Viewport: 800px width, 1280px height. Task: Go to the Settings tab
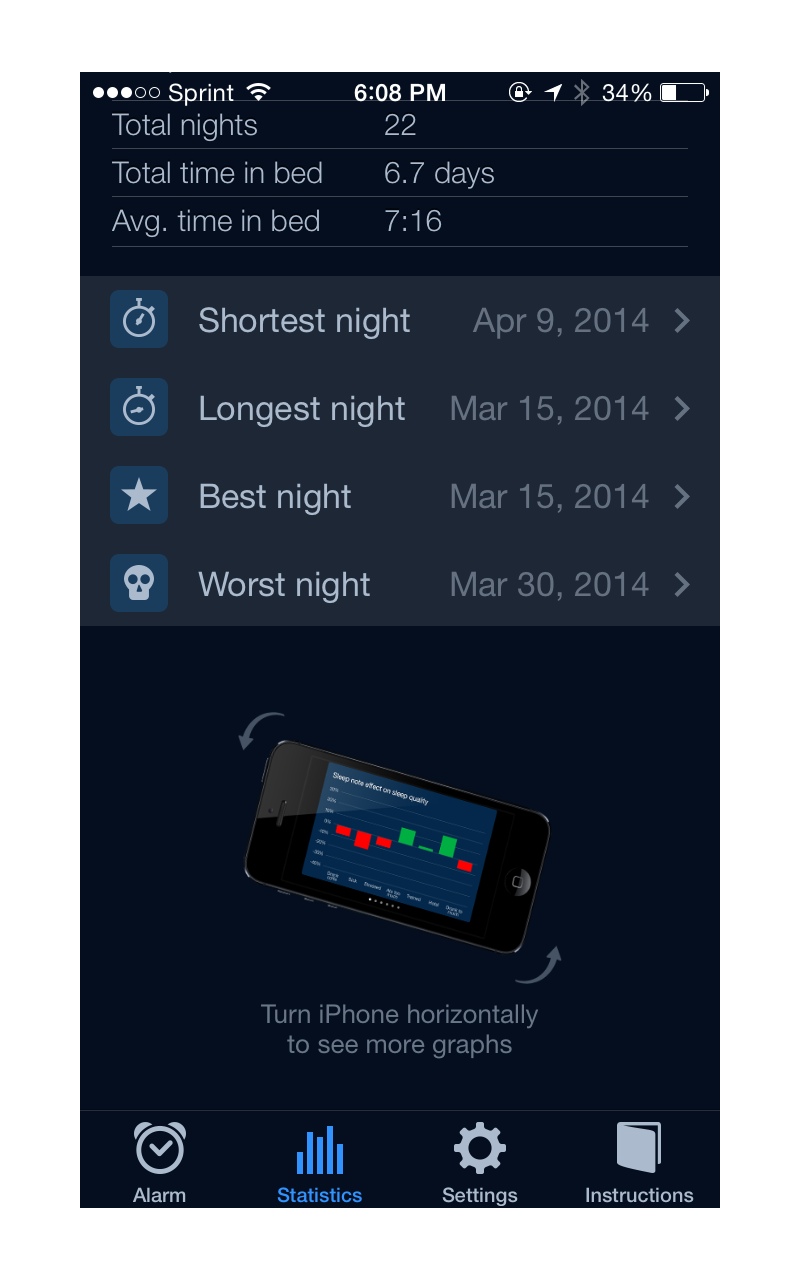480,1162
